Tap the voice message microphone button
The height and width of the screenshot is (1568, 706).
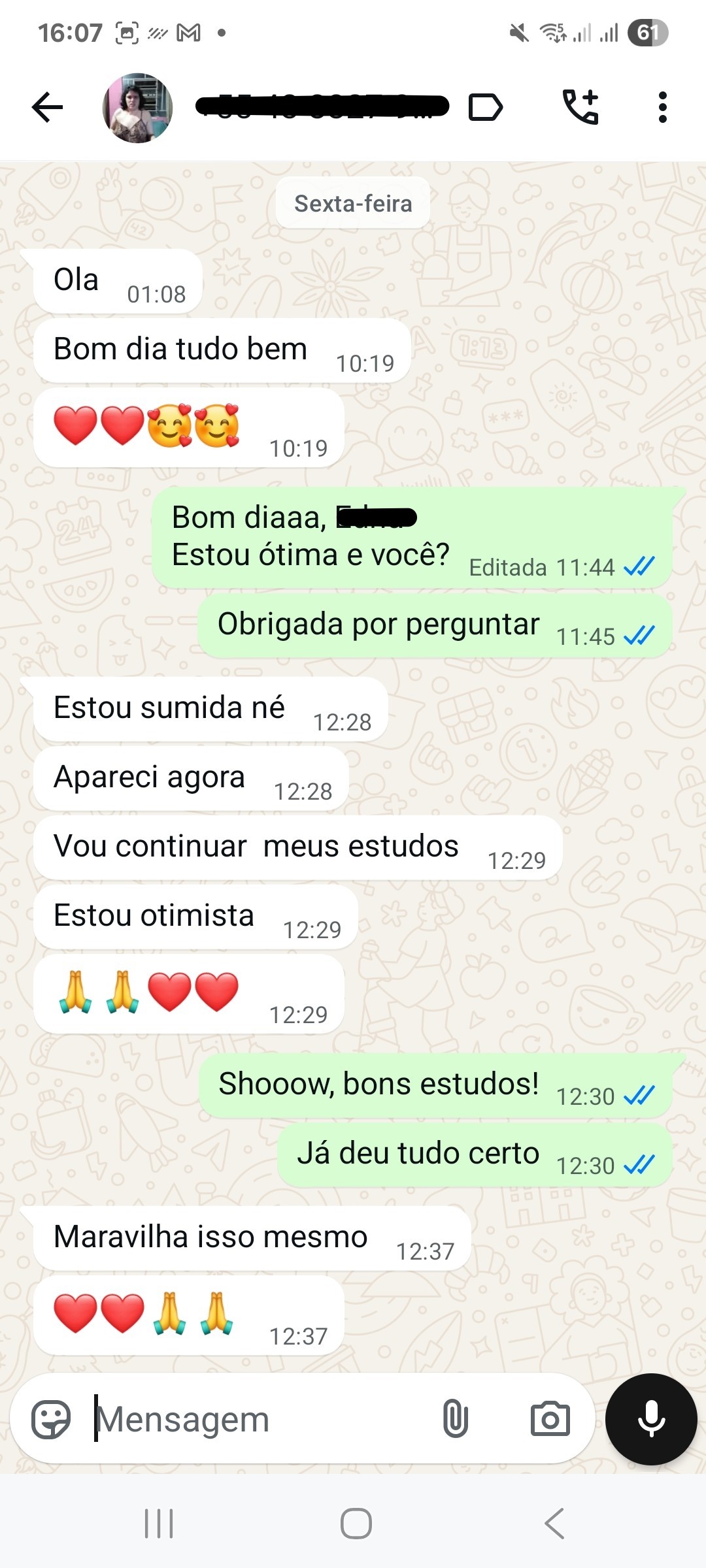tap(651, 1419)
